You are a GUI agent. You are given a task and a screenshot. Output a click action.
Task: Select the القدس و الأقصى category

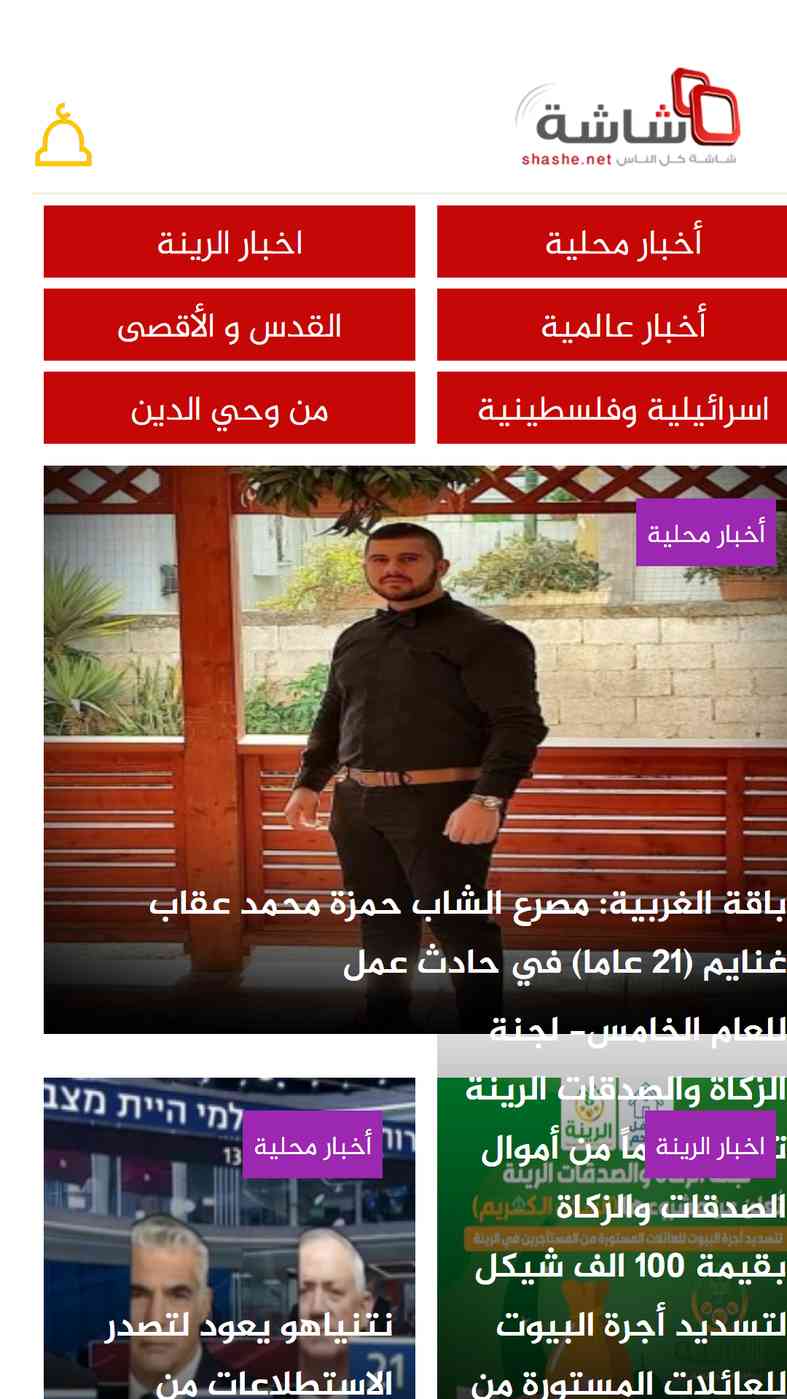click(229, 325)
